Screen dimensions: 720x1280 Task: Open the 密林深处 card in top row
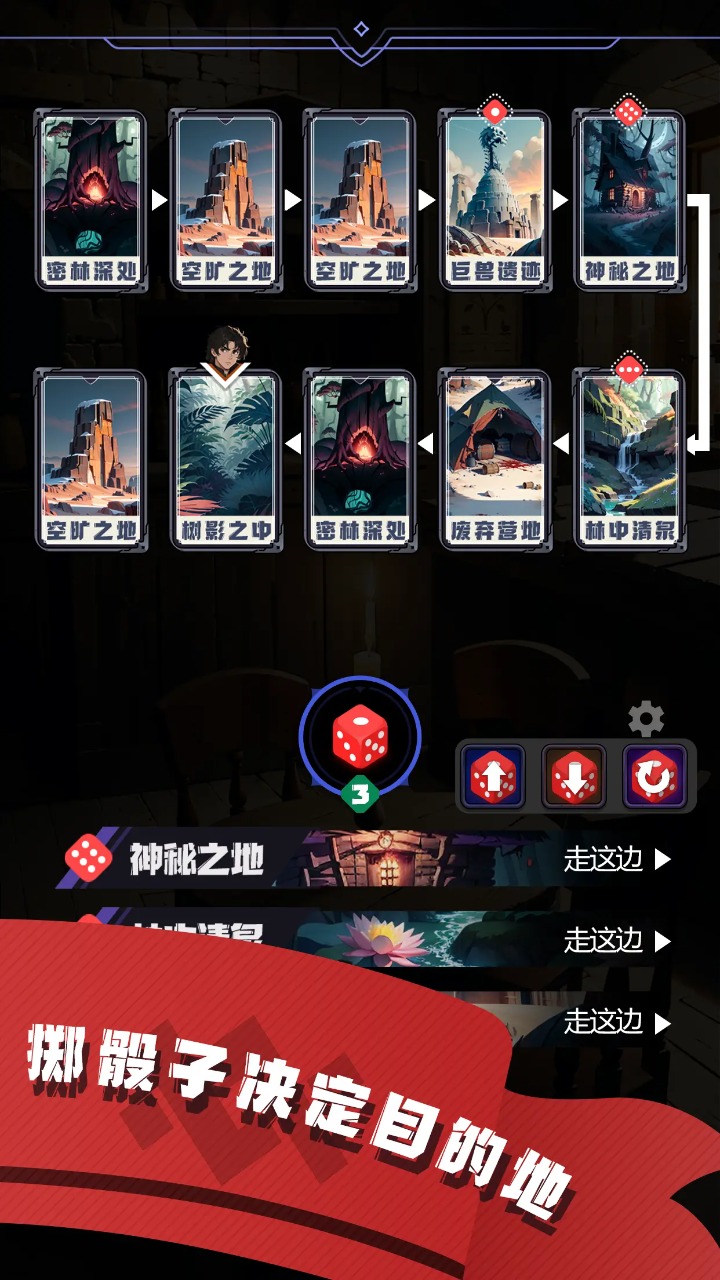92,197
